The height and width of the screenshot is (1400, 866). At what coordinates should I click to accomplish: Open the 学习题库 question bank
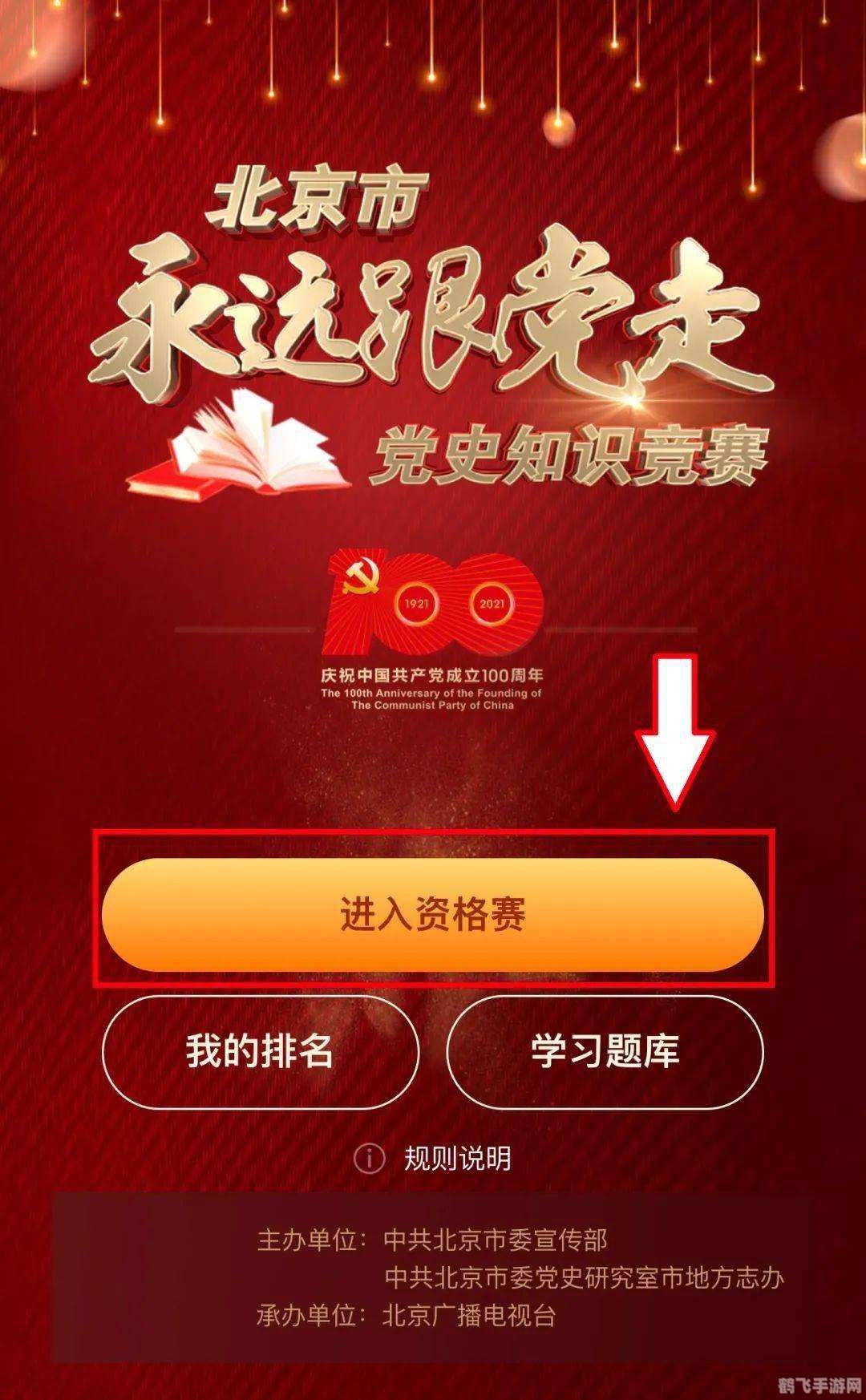pyautogui.click(x=605, y=1050)
